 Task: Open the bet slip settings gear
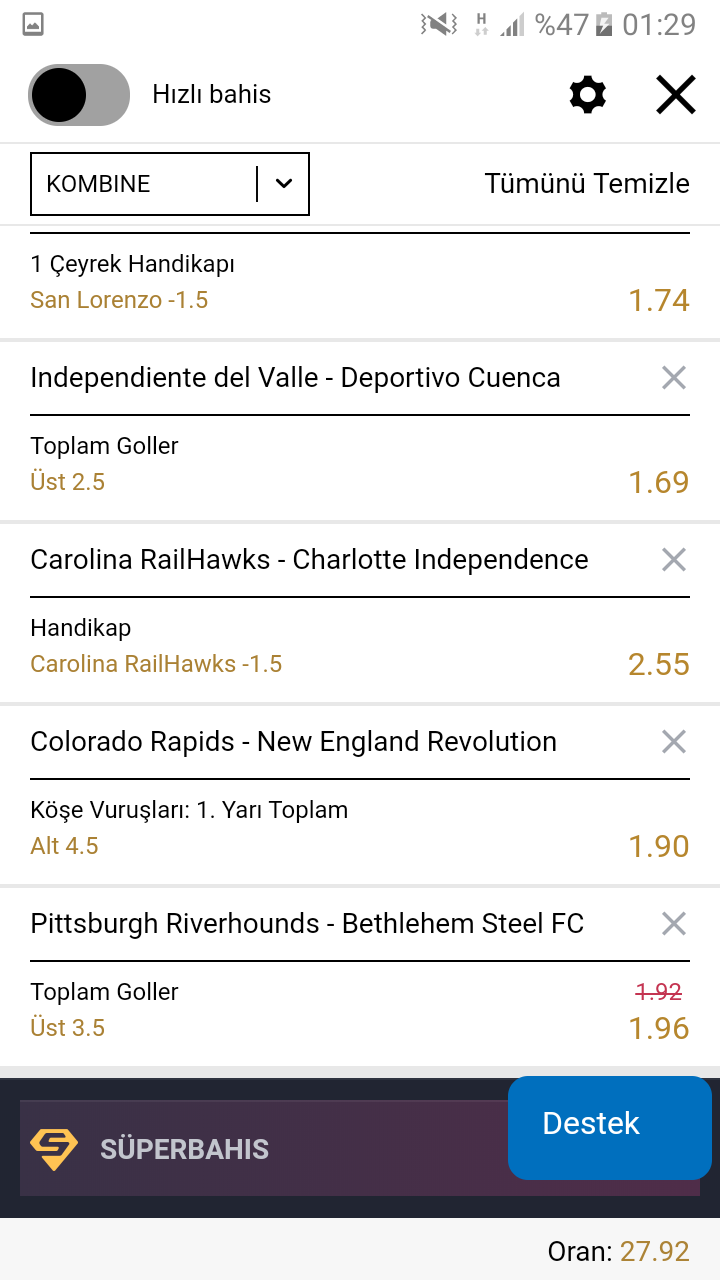click(x=588, y=95)
